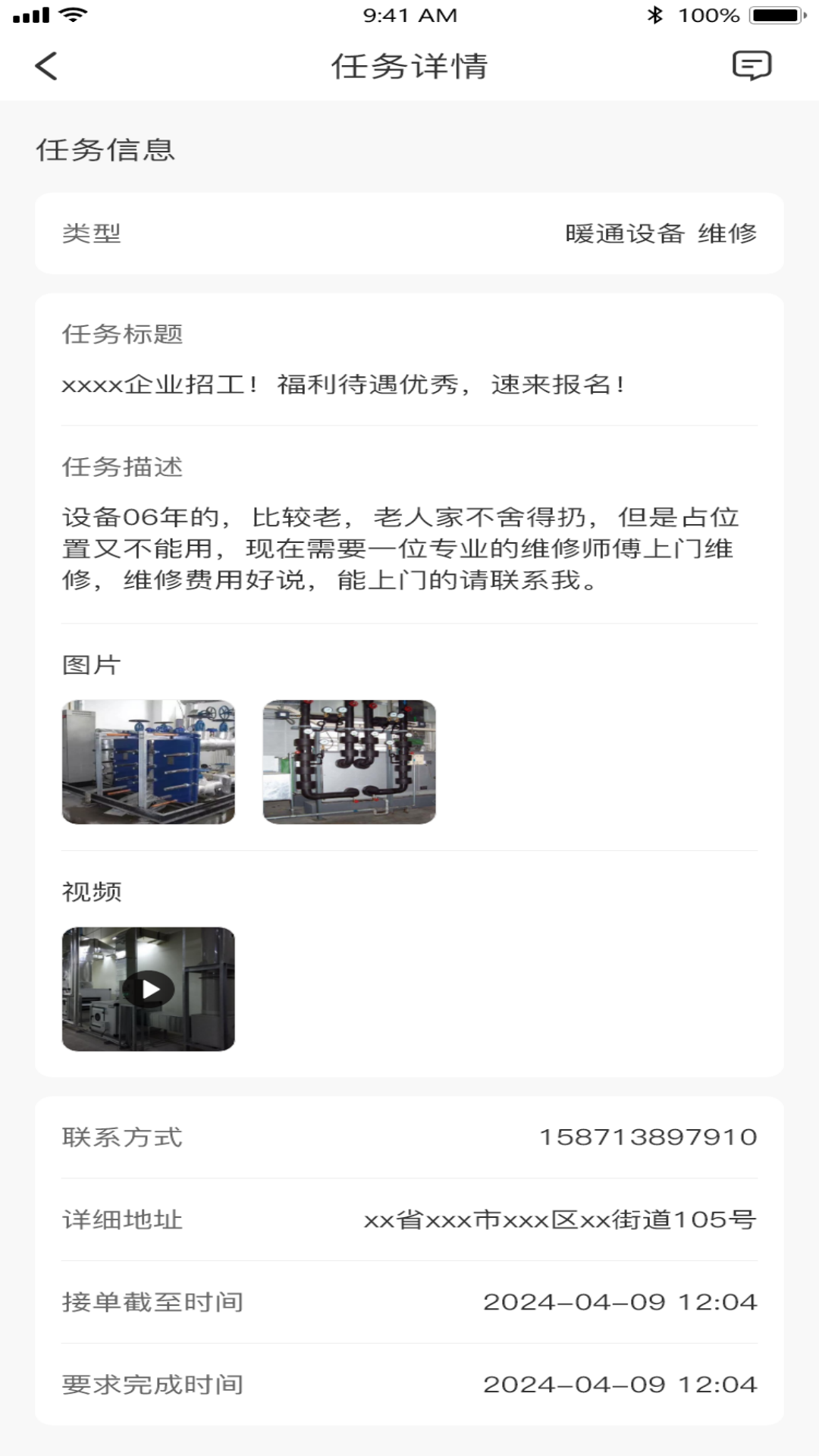The image size is (819, 1456).
Task: Open the first equipment photo under 图片
Action: (x=149, y=761)
